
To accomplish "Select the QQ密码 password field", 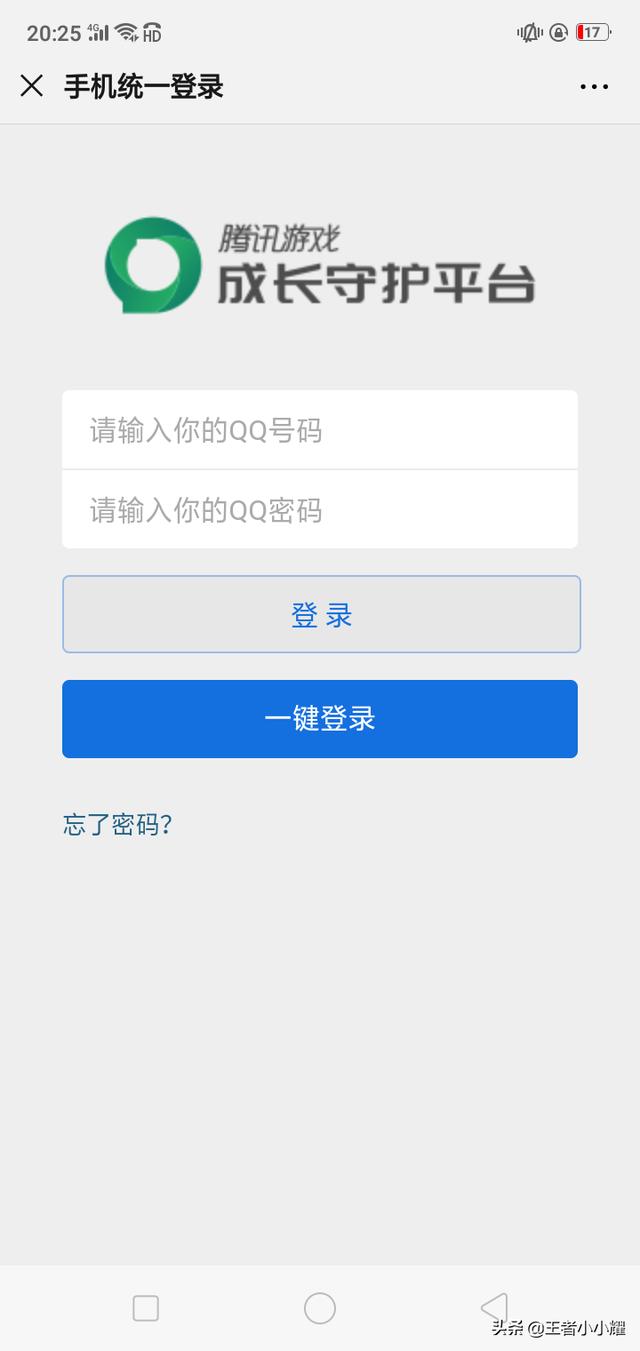I will coord(320,510).
